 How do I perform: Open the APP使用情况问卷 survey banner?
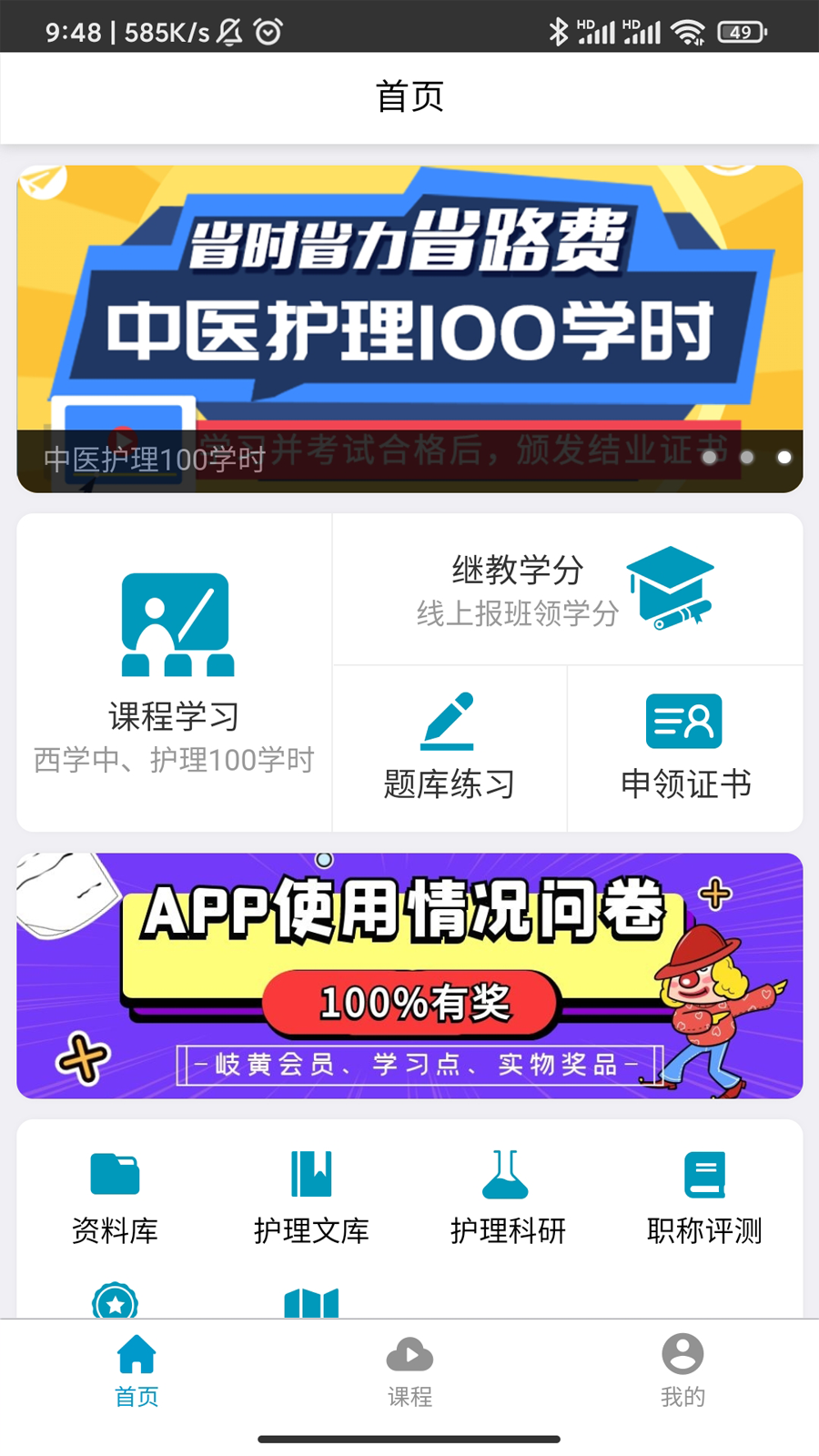click(x=409, y=976)
